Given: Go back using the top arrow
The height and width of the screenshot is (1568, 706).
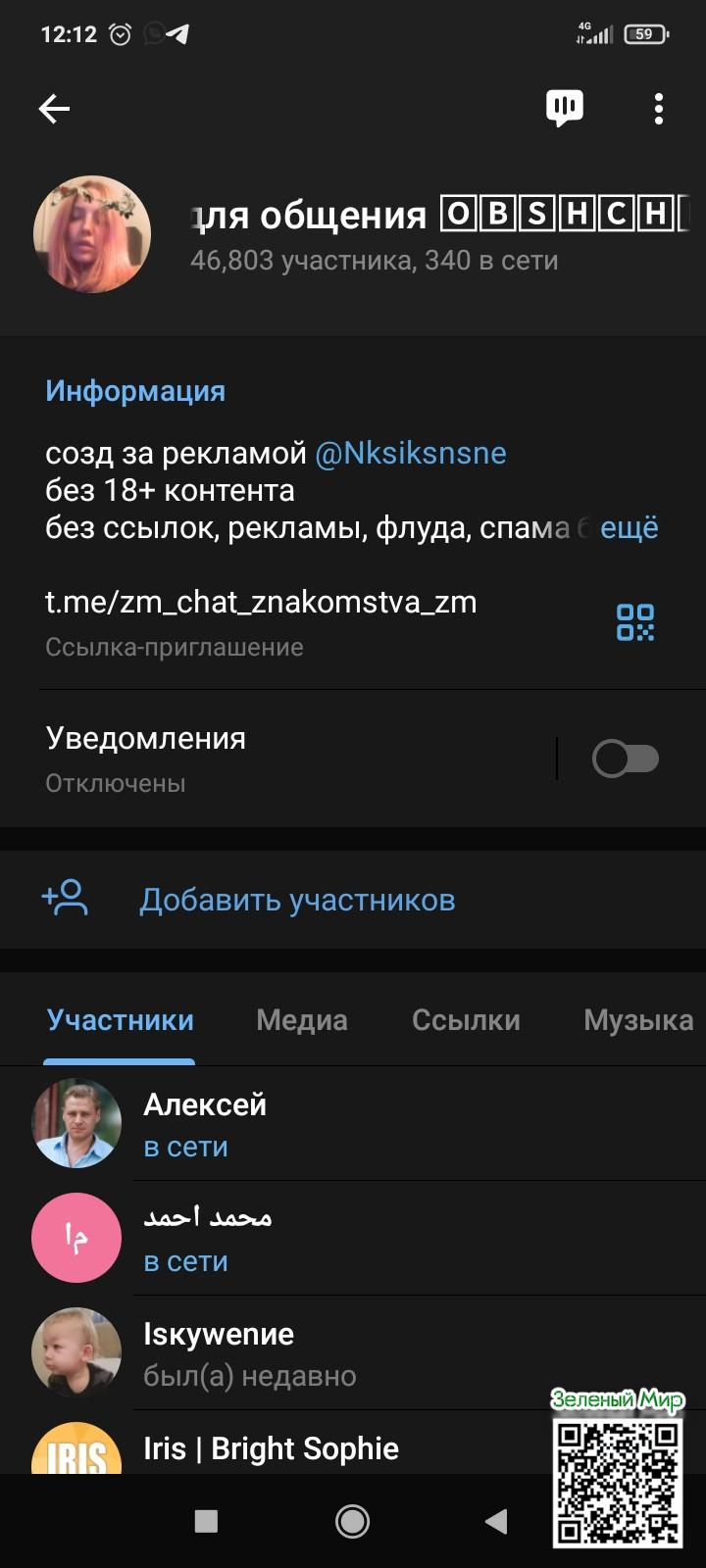Looking at the screenshot, I should point(54,109).
